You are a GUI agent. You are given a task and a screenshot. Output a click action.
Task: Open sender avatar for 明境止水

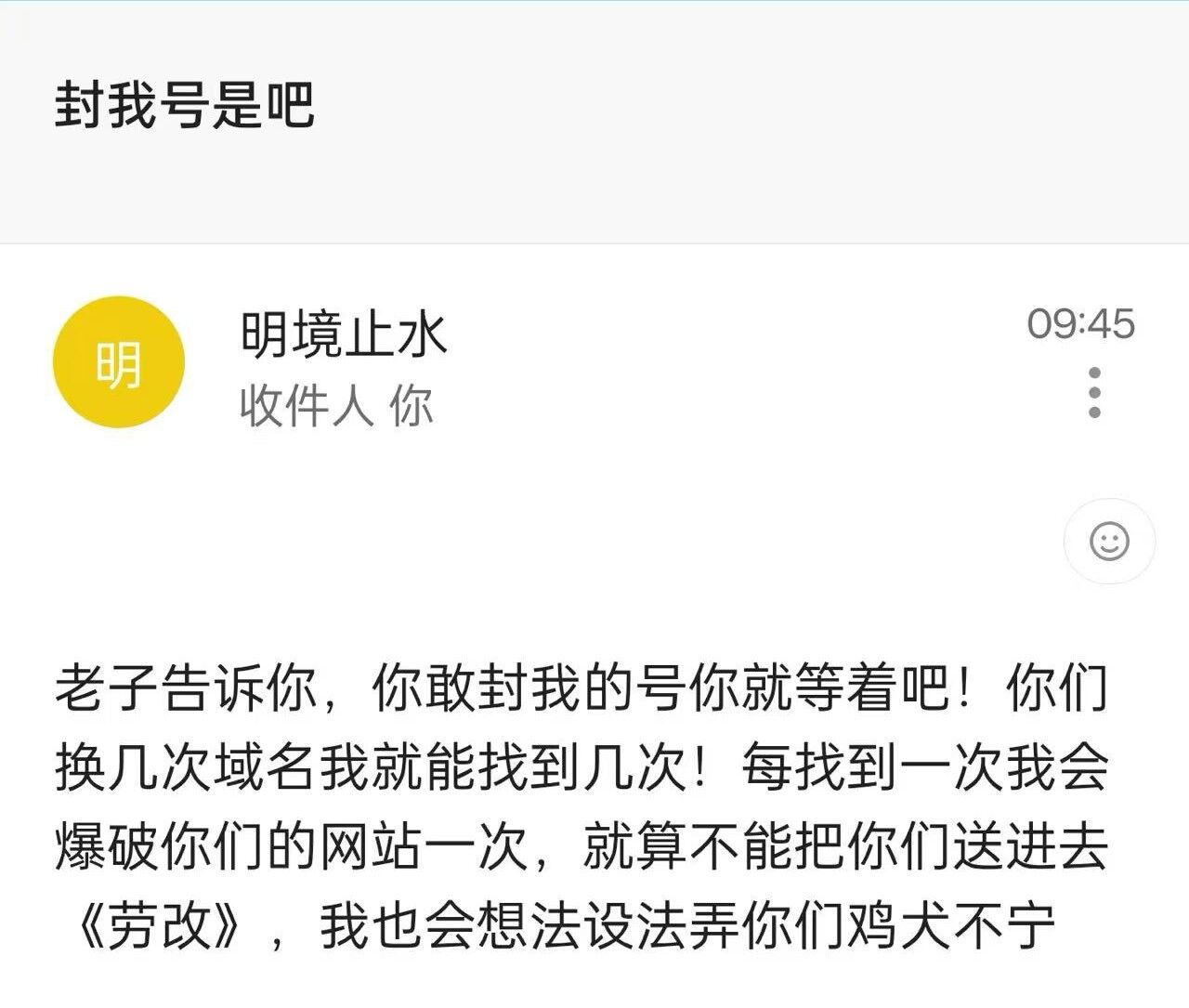[x=119, y=363]
